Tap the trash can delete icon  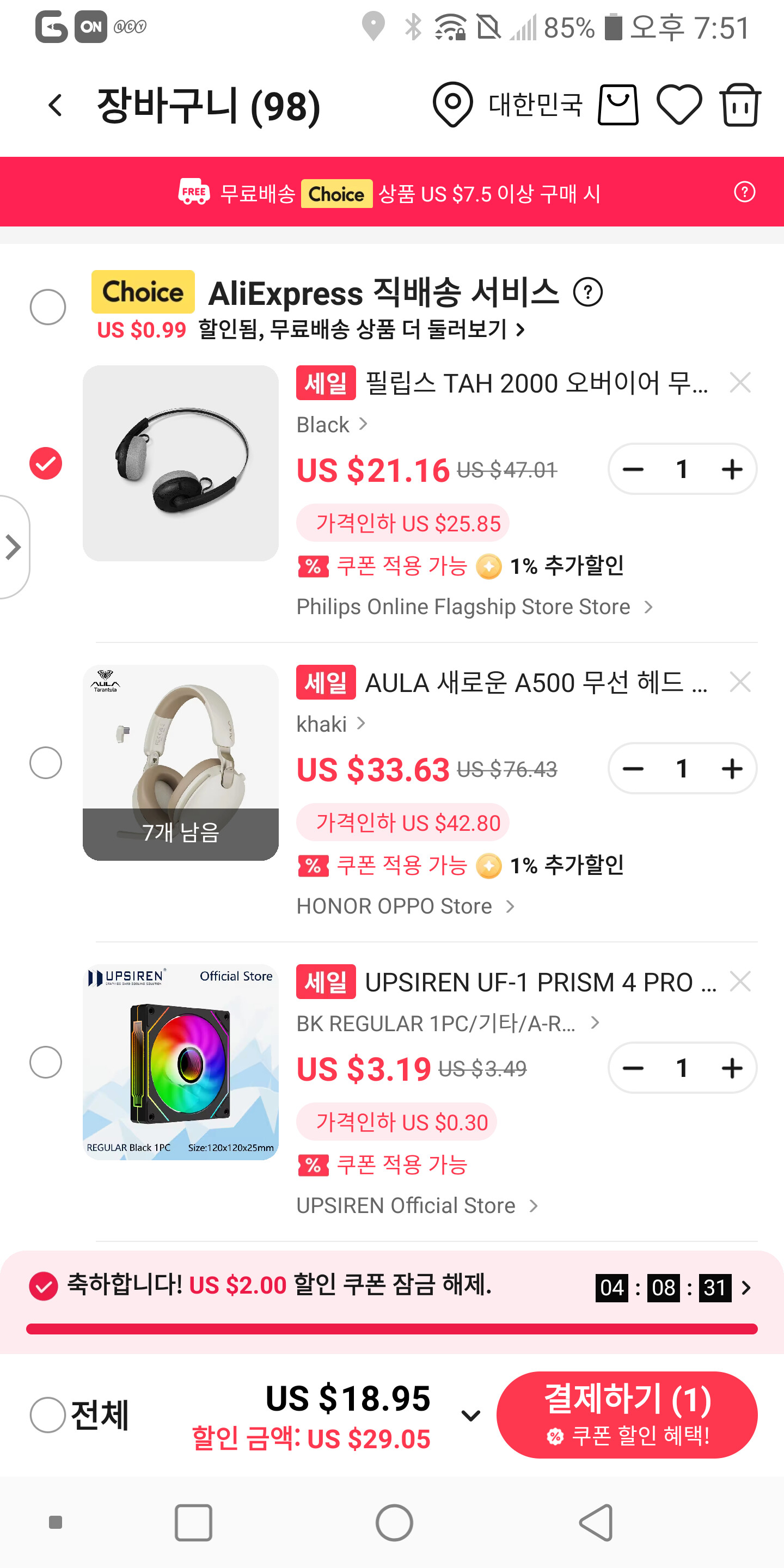(x=739, y=105)
